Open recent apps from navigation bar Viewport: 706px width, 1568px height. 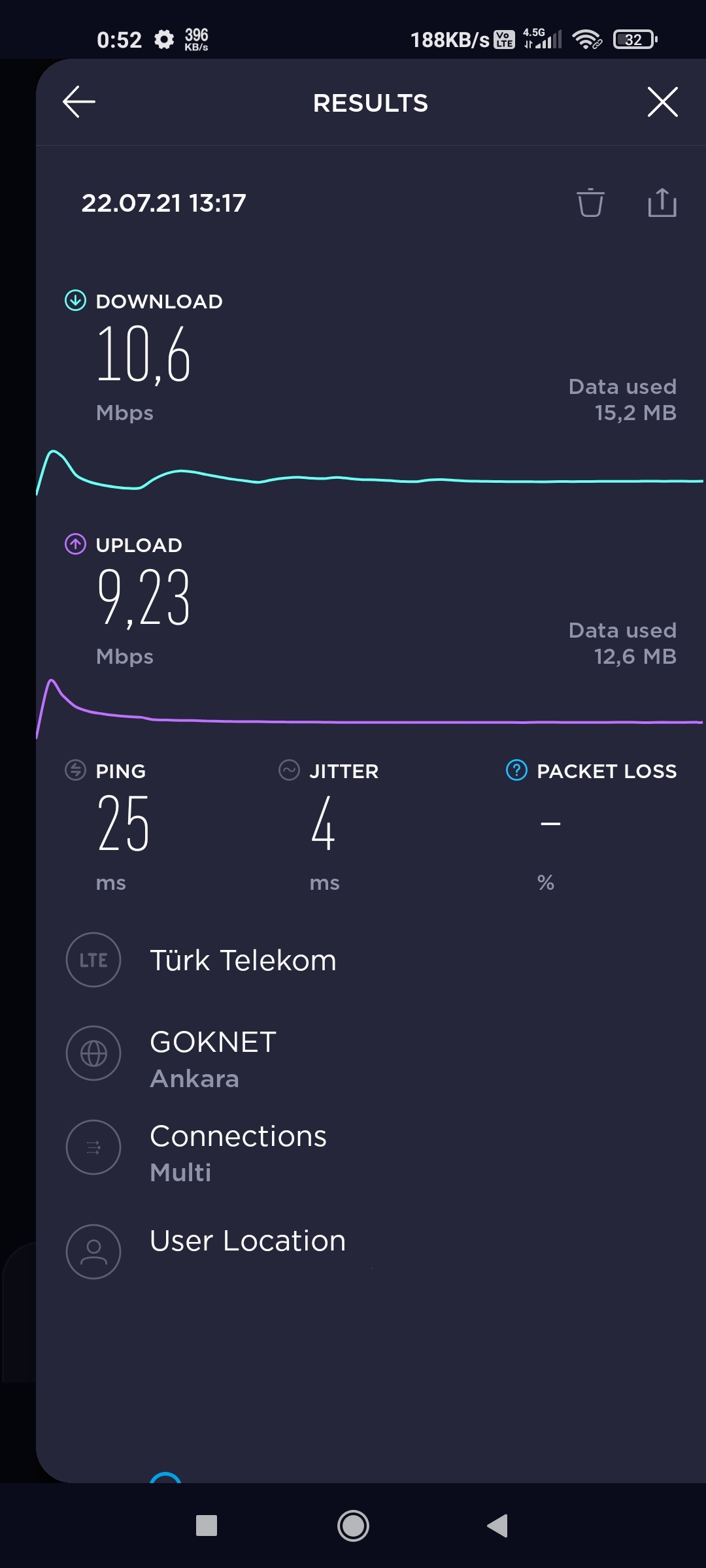(207, 1526)
